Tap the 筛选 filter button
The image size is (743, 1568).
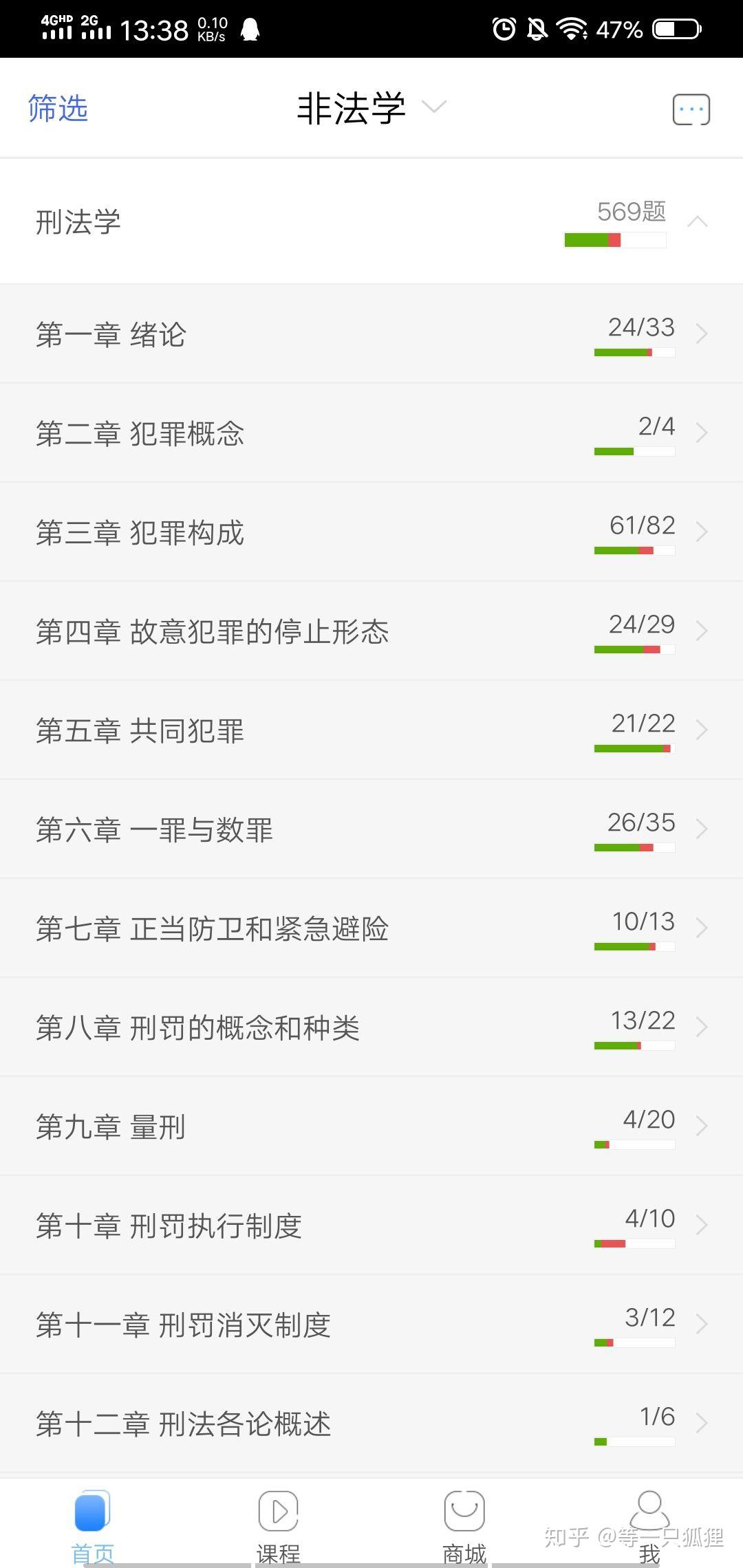click(58, 109)
